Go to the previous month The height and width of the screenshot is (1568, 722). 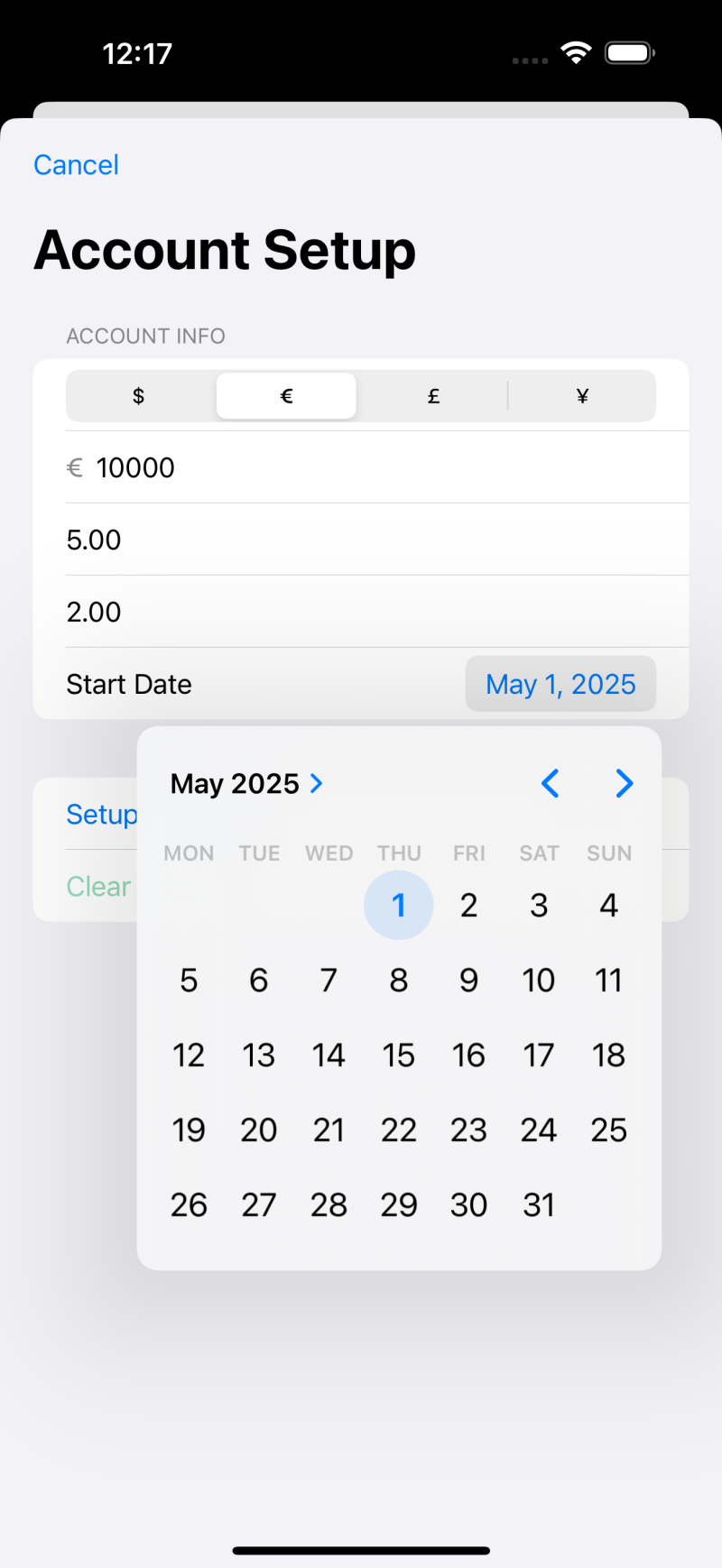[550, 784]
